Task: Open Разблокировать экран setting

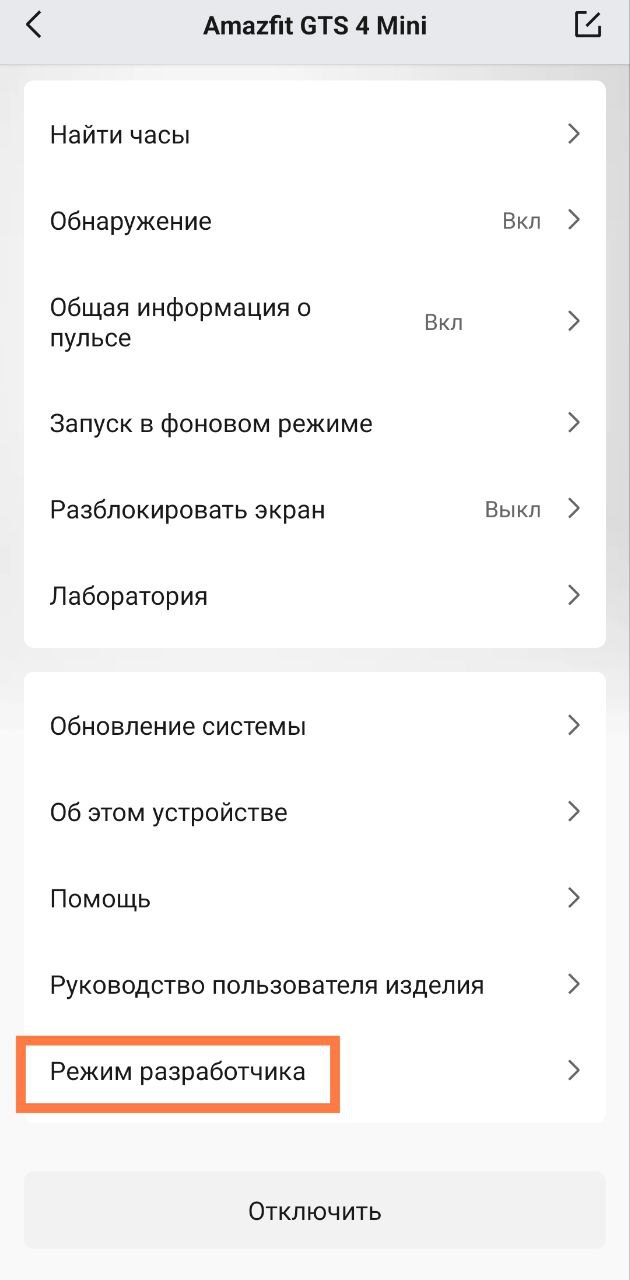Action: tap(315, 509)
